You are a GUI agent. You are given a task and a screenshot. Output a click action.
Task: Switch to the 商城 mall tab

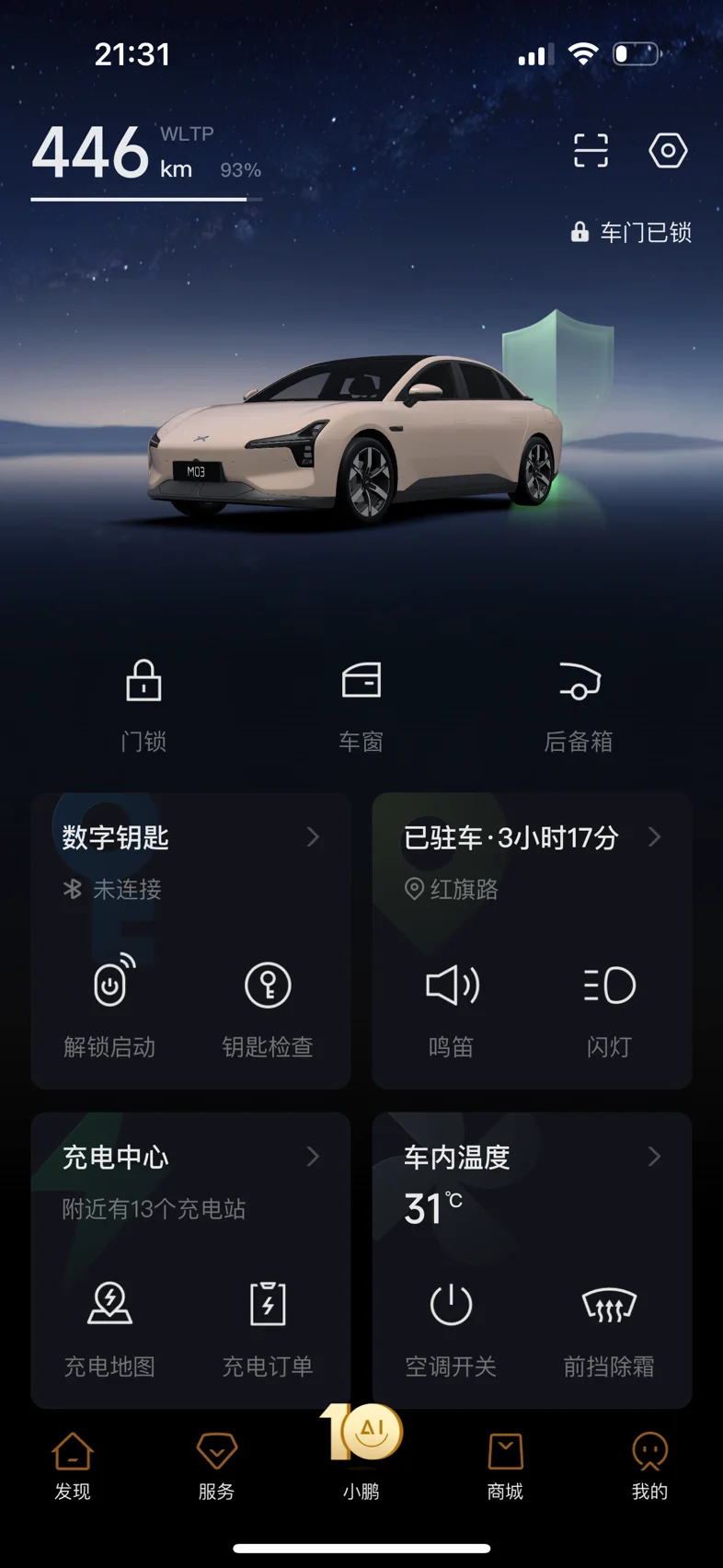(505, 1466)
